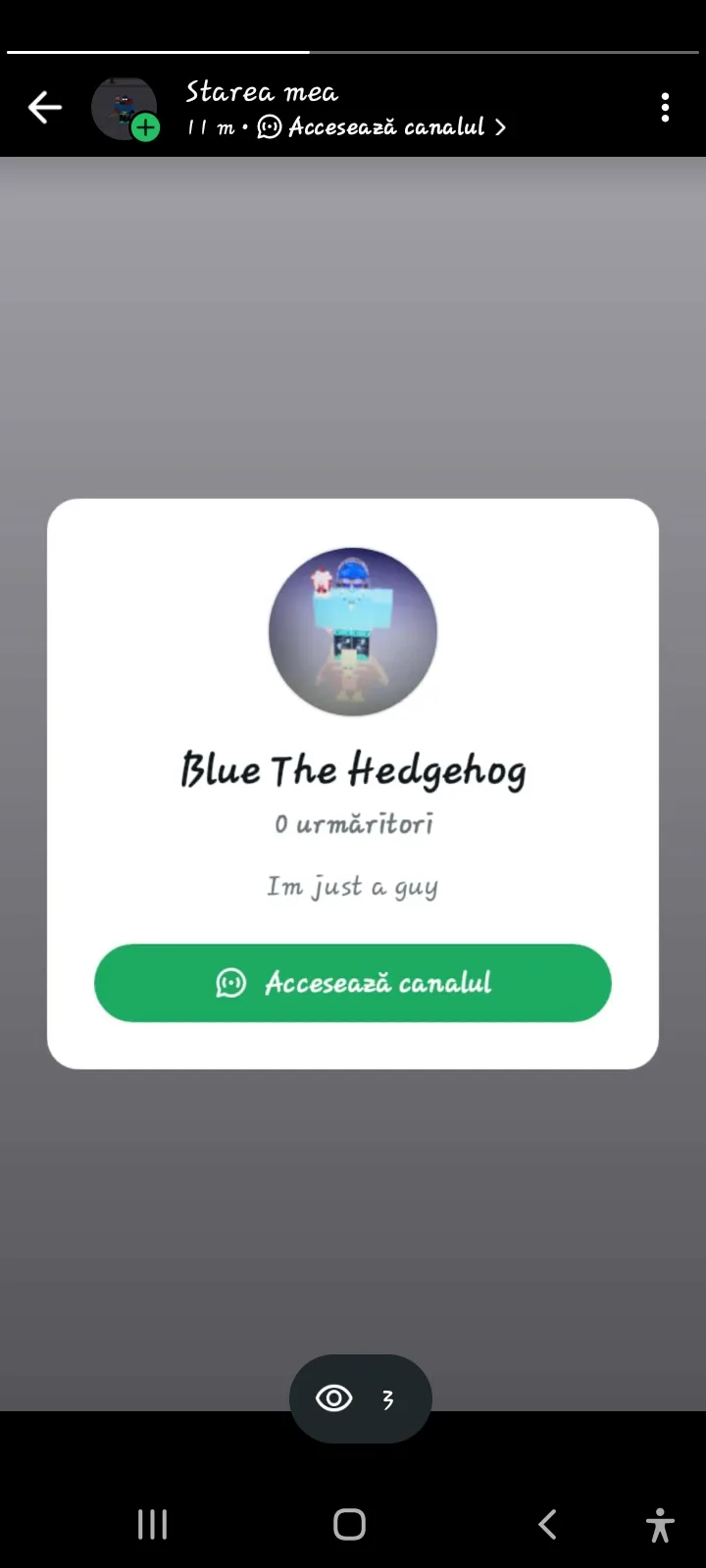Open the 'Accesează canalul' link in header

(x=382, y=127)
